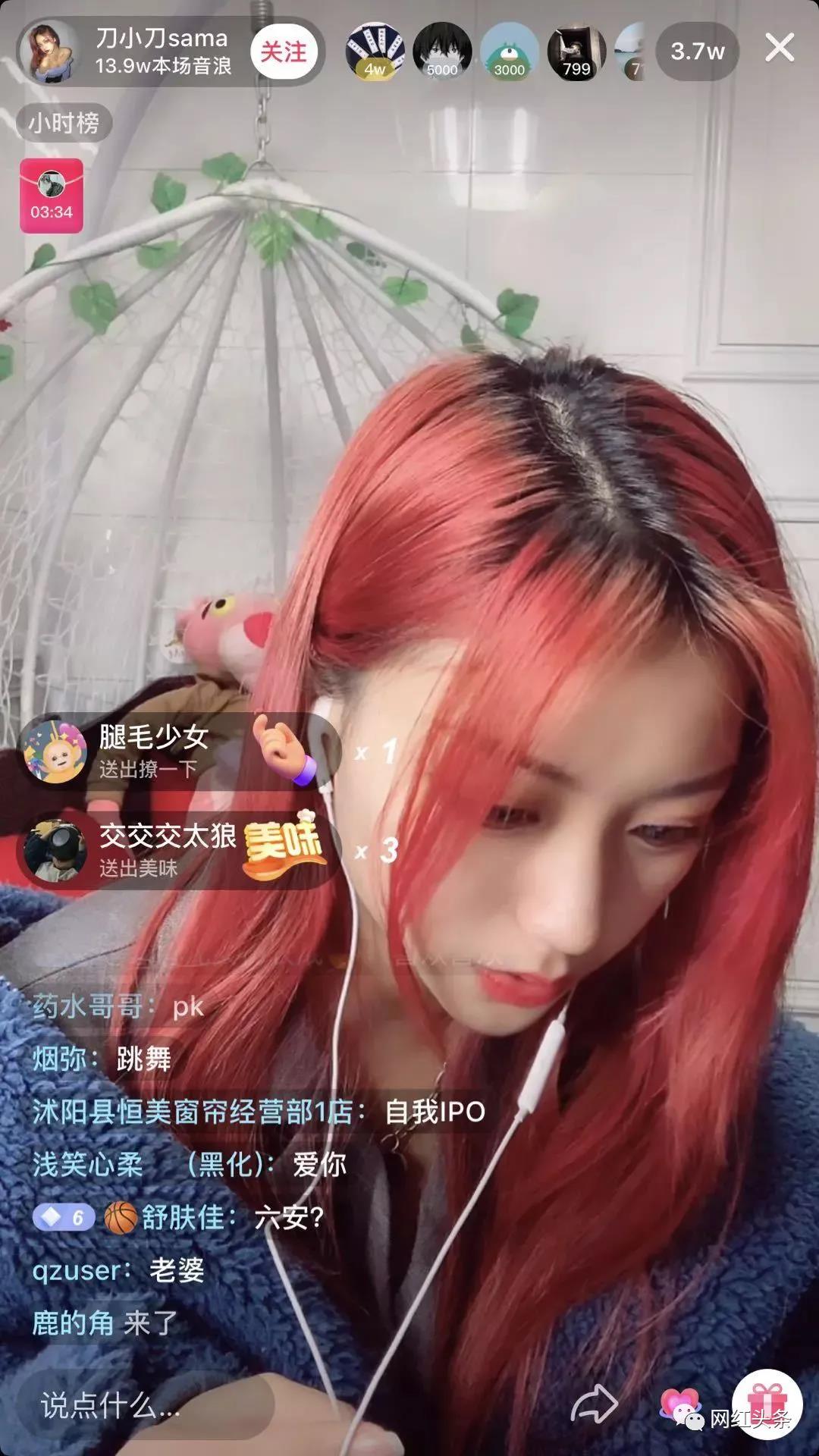The image size is (819, 1456).
Task: Open the 小时榜 hourly ranking
Action: point(64,123)
